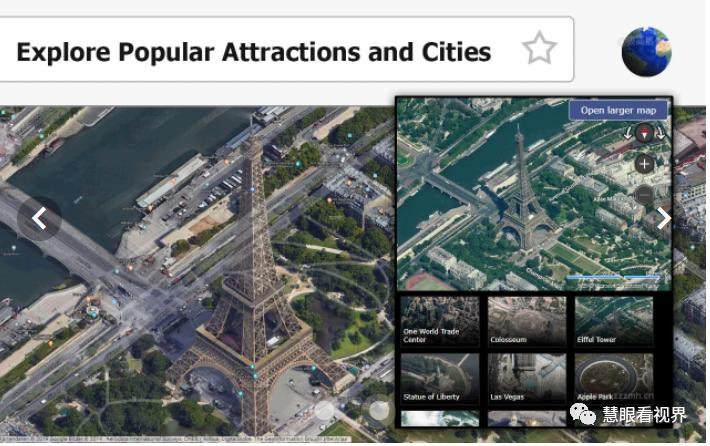
Task: Open the globe extension icon
Action: [646, 52]
